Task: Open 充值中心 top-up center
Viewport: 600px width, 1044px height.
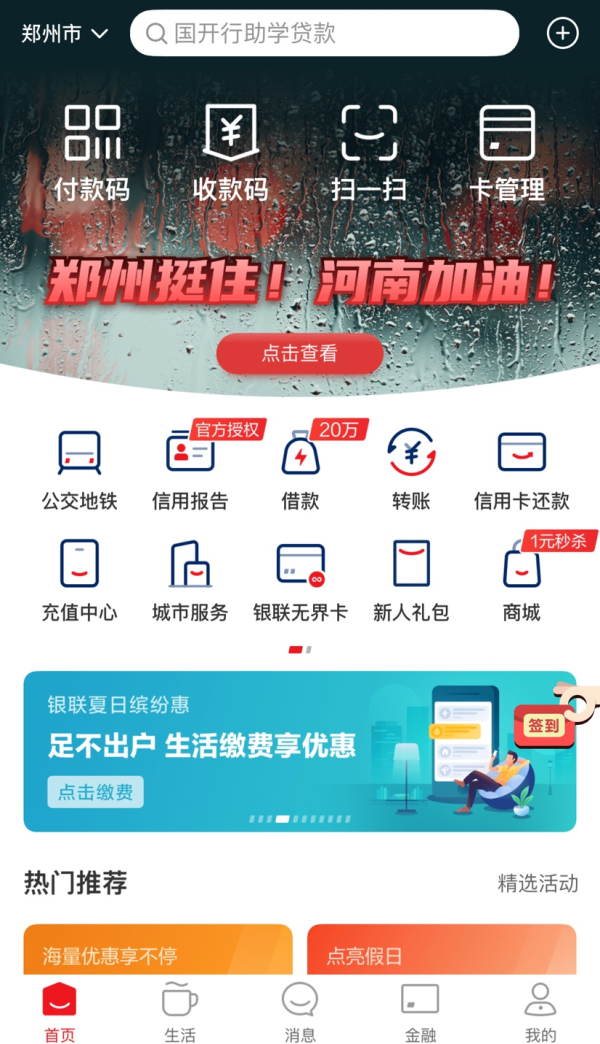Action: (x=79, y=580)
